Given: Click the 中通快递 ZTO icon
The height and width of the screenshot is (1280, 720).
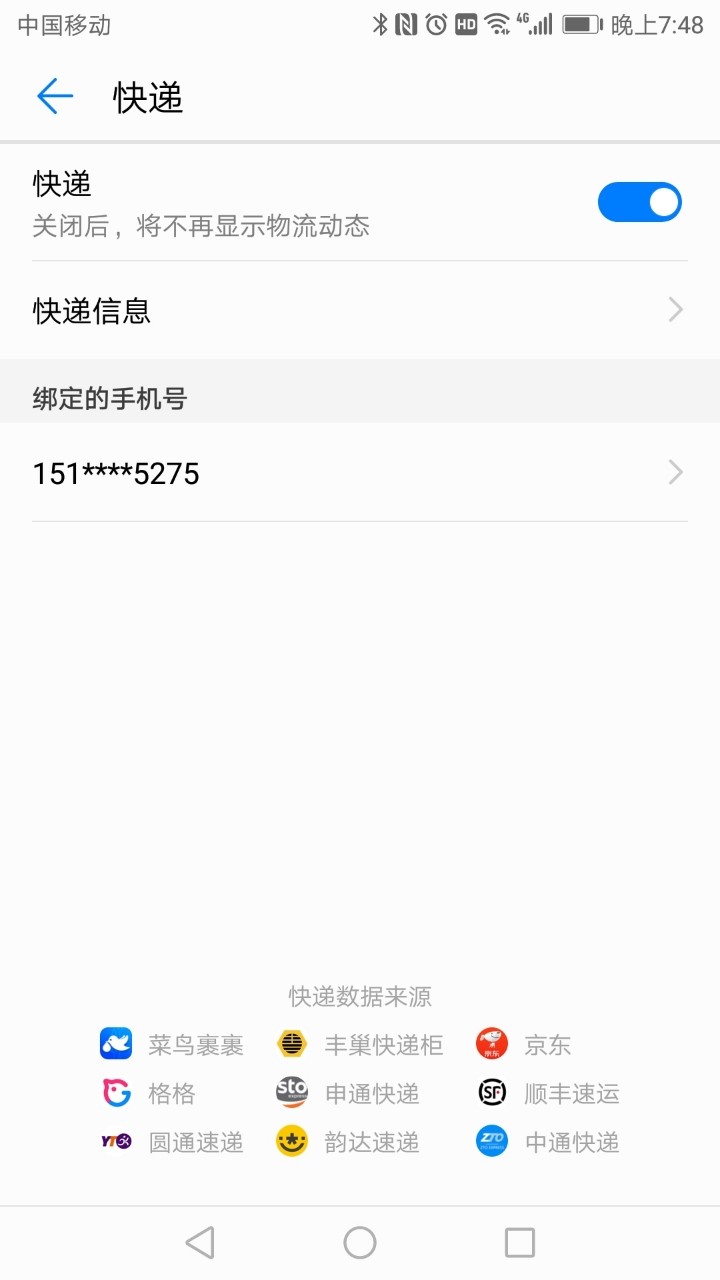Looking at the screenshot, I should [491, 1141].
